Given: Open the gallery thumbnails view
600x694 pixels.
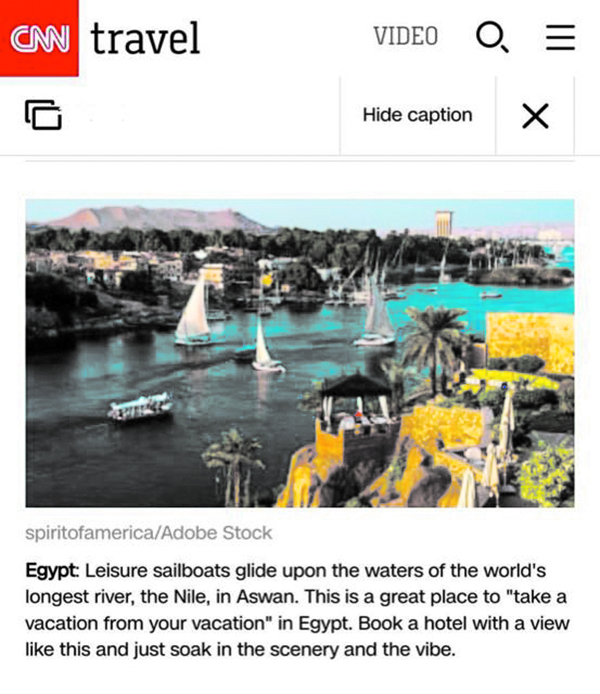Looking at the screenshot, I should tap(43, 115).
